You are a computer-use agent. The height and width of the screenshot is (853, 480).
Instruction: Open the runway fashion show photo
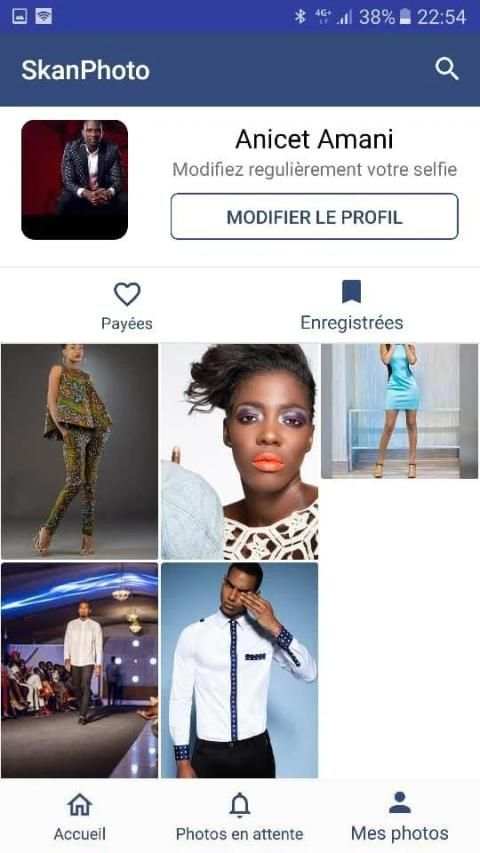(79, 670)
